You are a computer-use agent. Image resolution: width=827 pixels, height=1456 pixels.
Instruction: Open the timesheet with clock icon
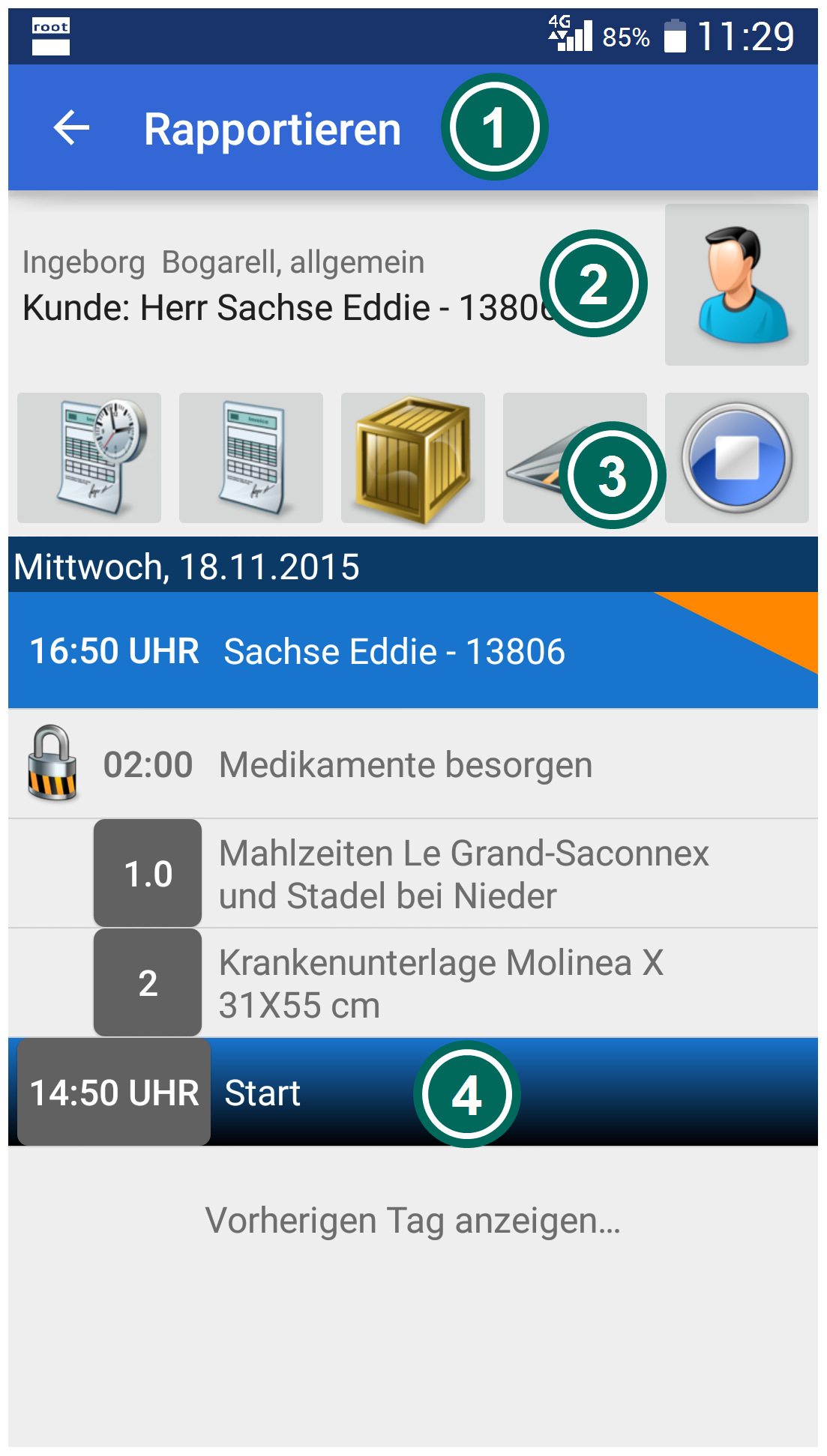point(89,458)
